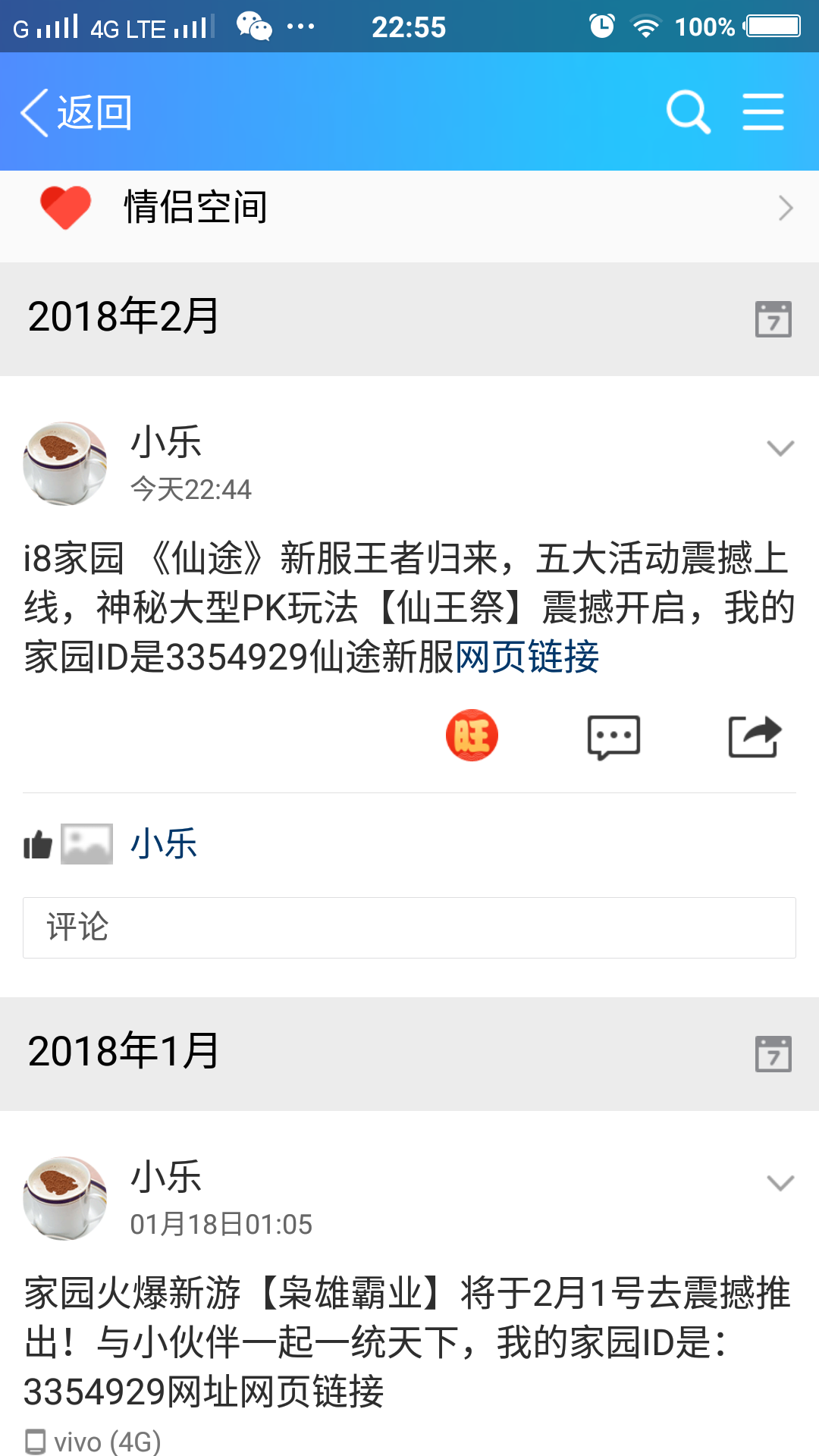Share the 仙途 post
Image resolution: width=819 pixels, height=1456 pixels.
755,736
